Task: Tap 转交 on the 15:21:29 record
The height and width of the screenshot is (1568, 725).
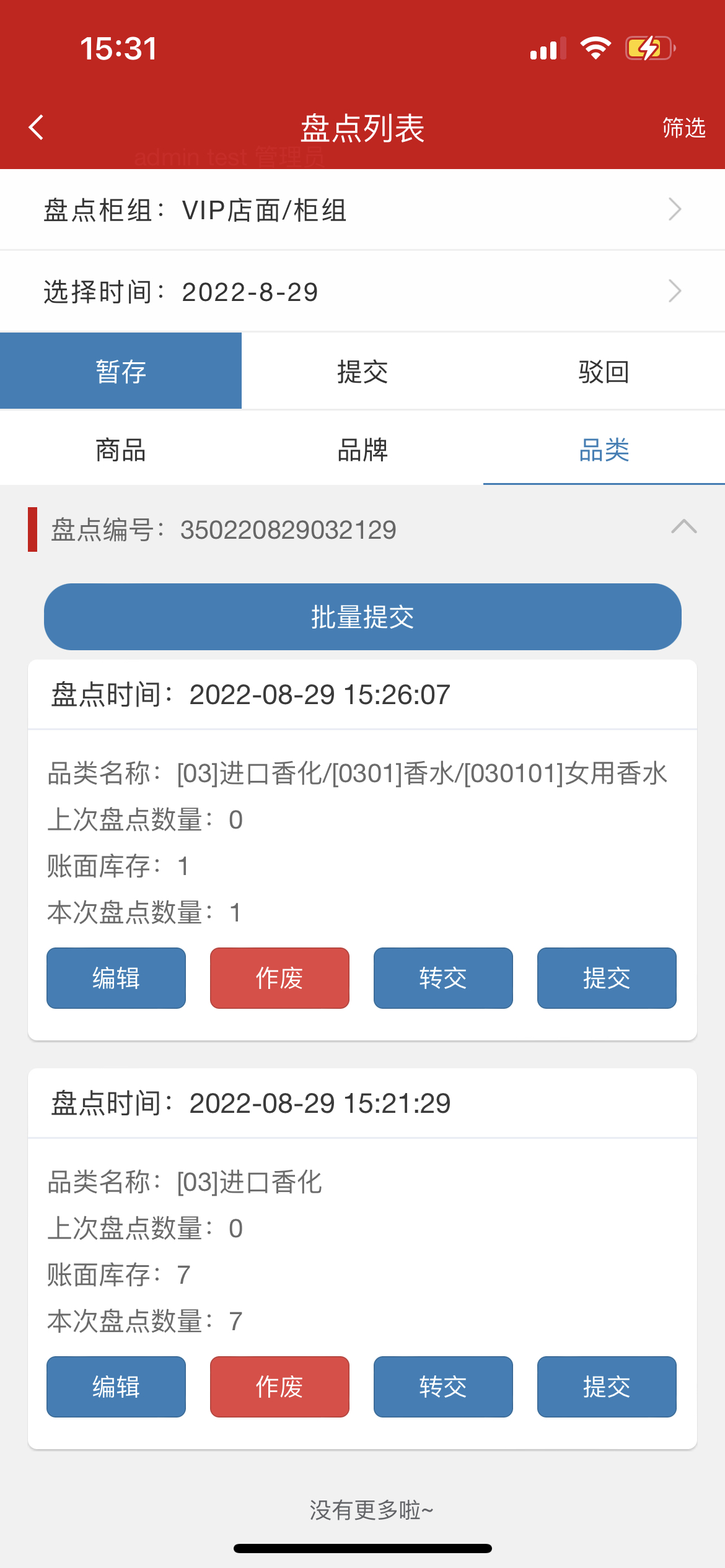Action: [x=443, y=1387]
